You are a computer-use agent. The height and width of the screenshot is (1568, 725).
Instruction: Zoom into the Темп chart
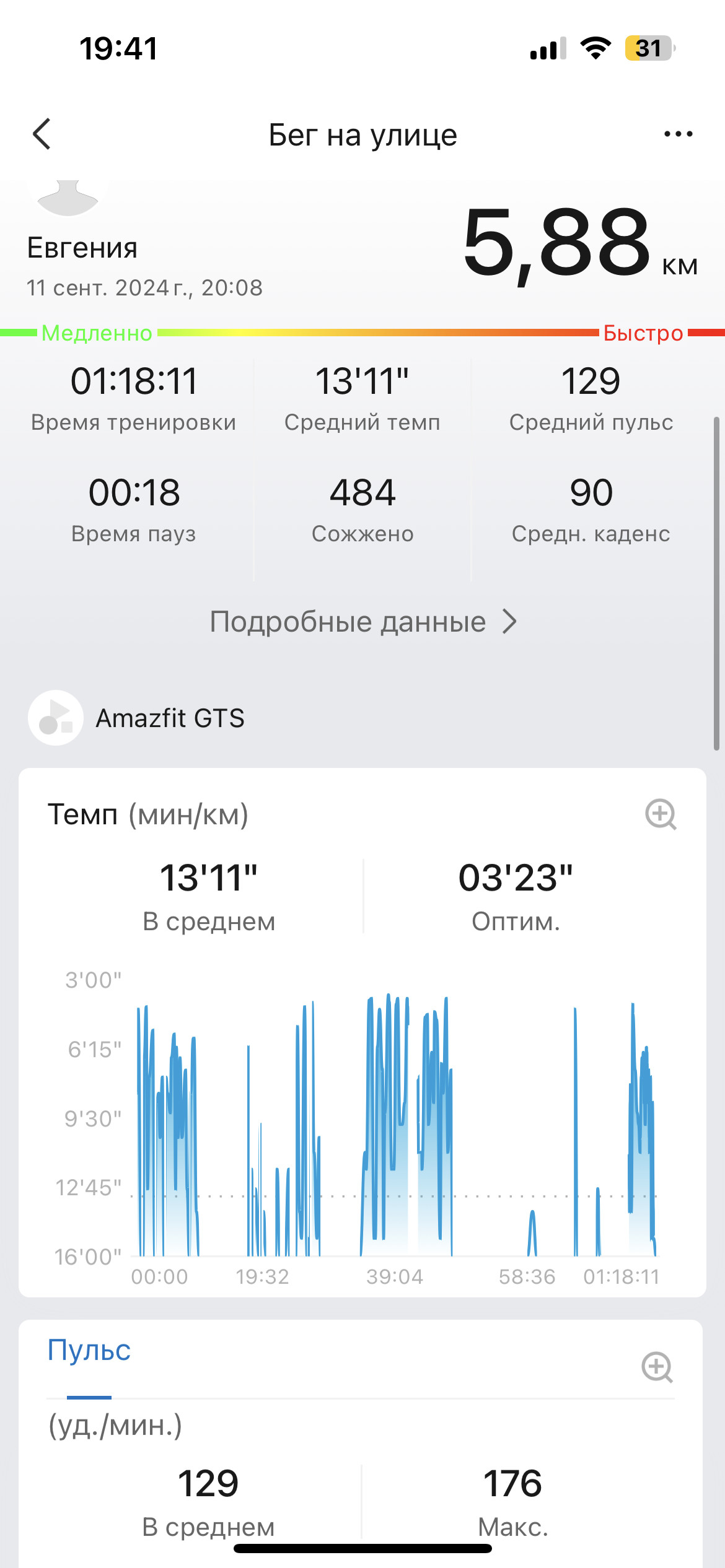661,814
